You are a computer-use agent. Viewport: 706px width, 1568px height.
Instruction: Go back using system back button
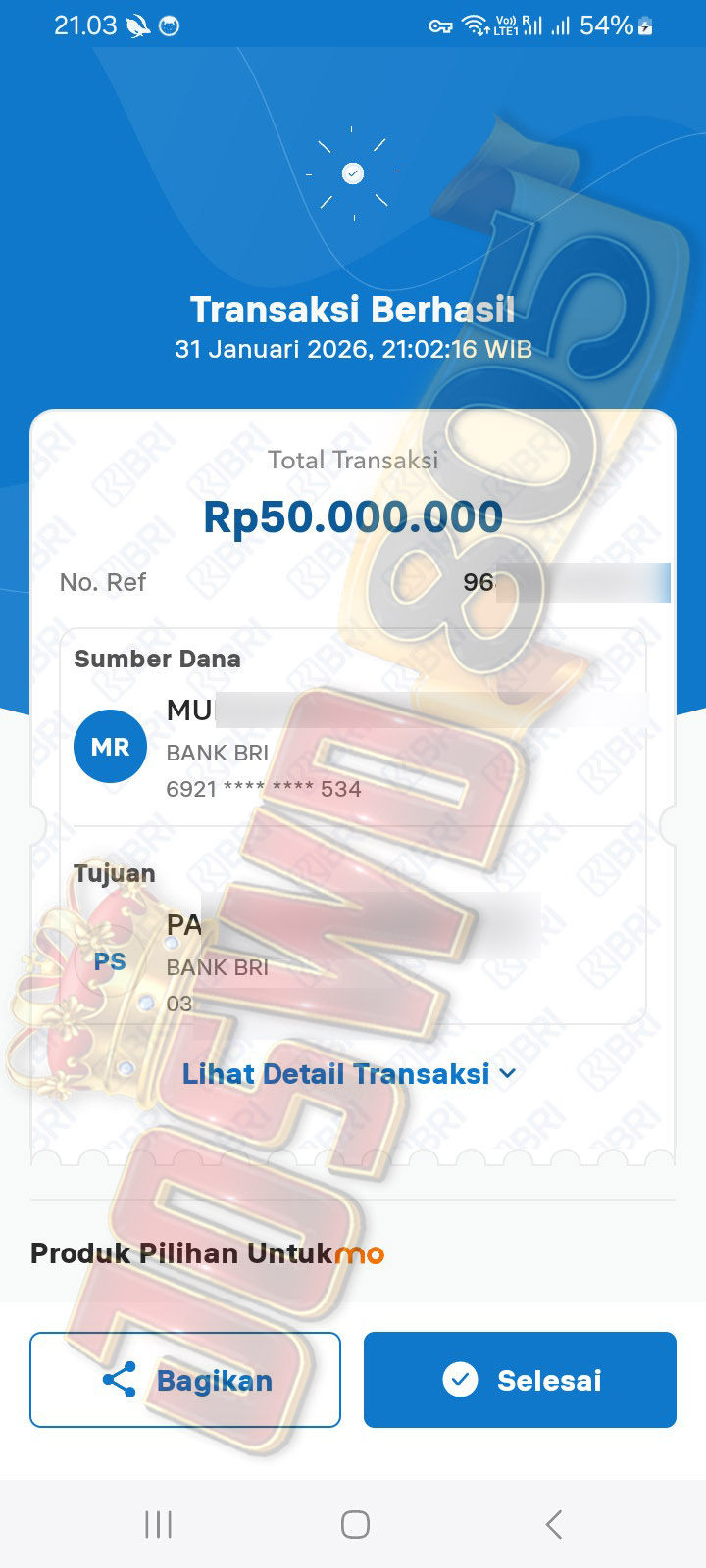point(554,1524)
